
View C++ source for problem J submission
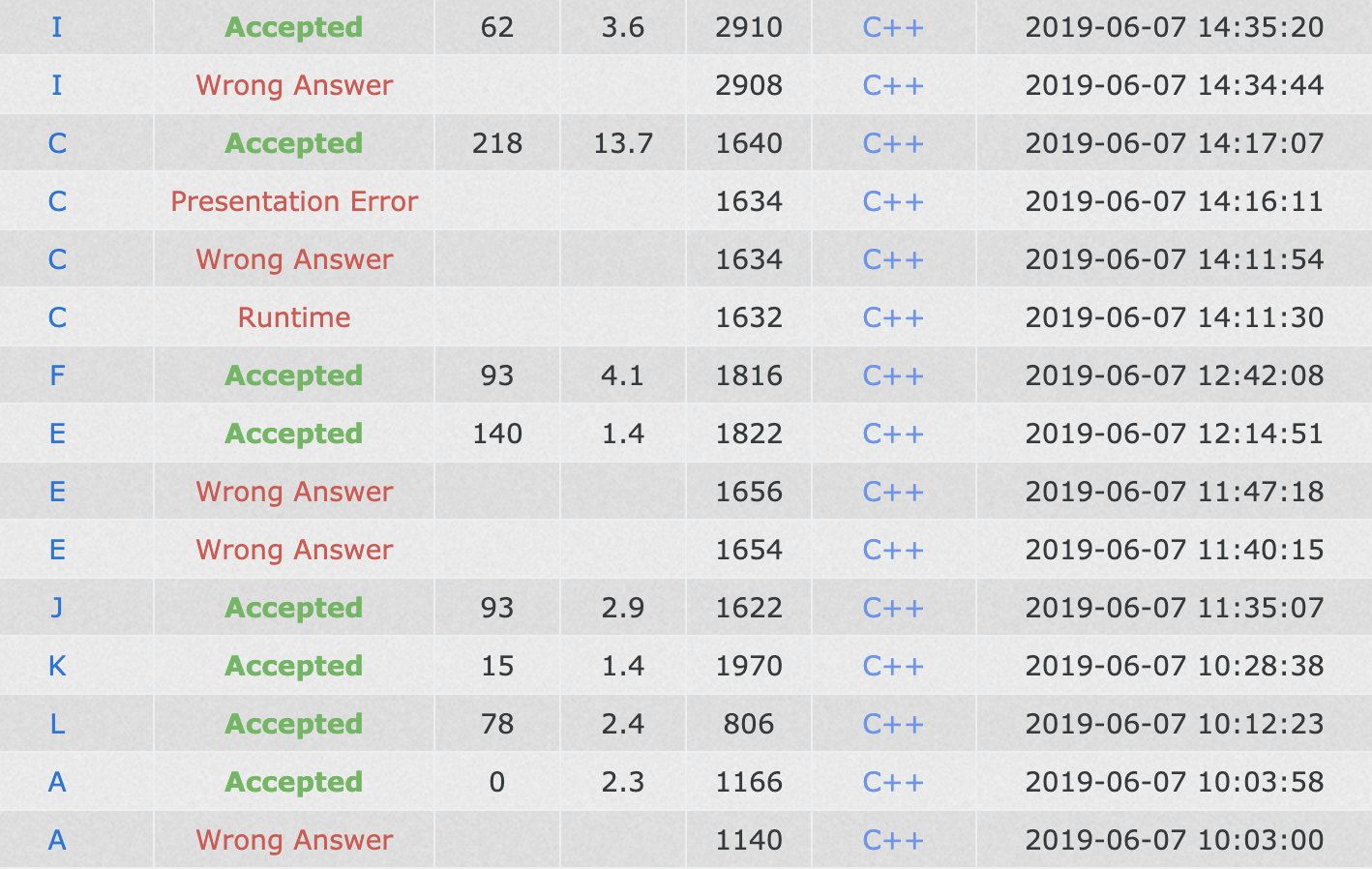(893, 608)
